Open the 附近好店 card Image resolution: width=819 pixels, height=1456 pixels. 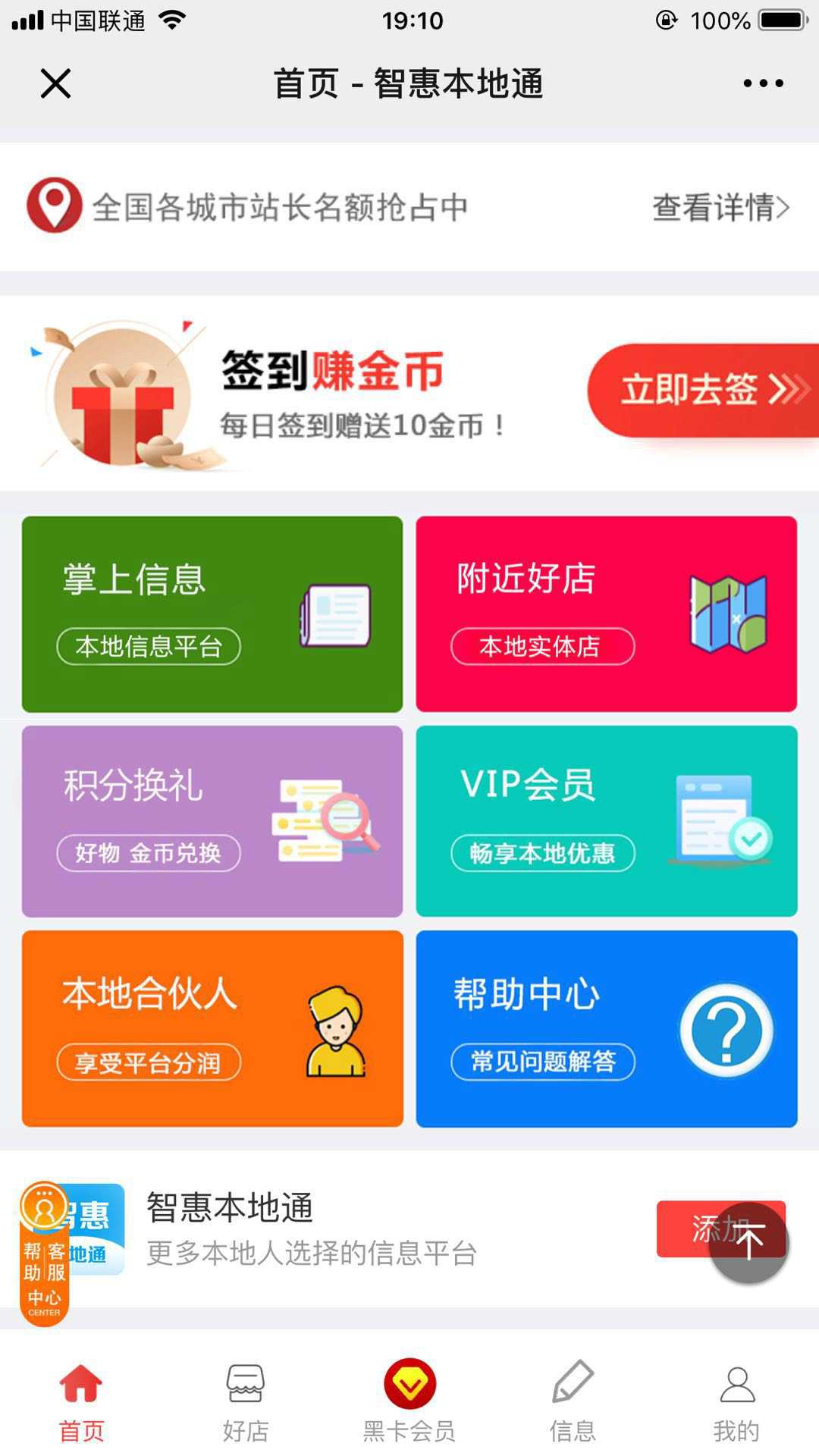coord(606,614)
